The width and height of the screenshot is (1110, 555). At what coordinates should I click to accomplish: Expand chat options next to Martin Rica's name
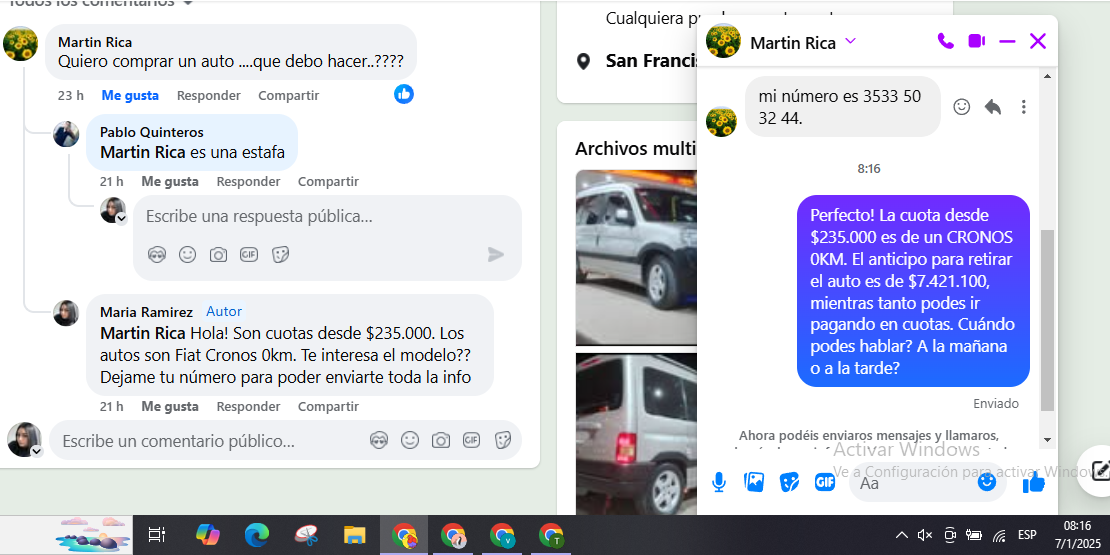[x=851, y=41]
